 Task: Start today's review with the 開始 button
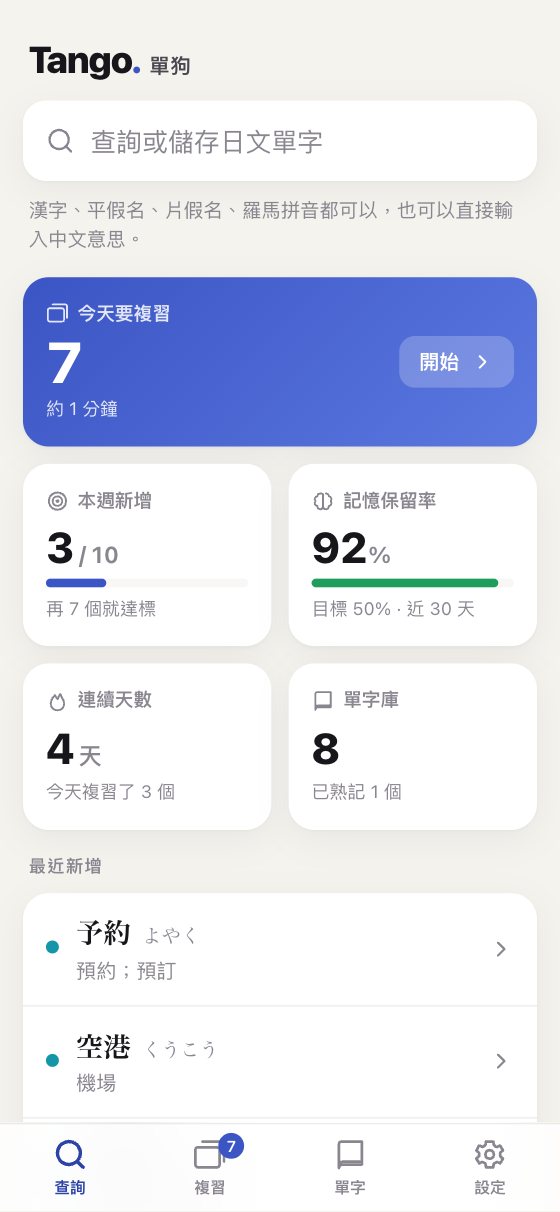point(456,362)
